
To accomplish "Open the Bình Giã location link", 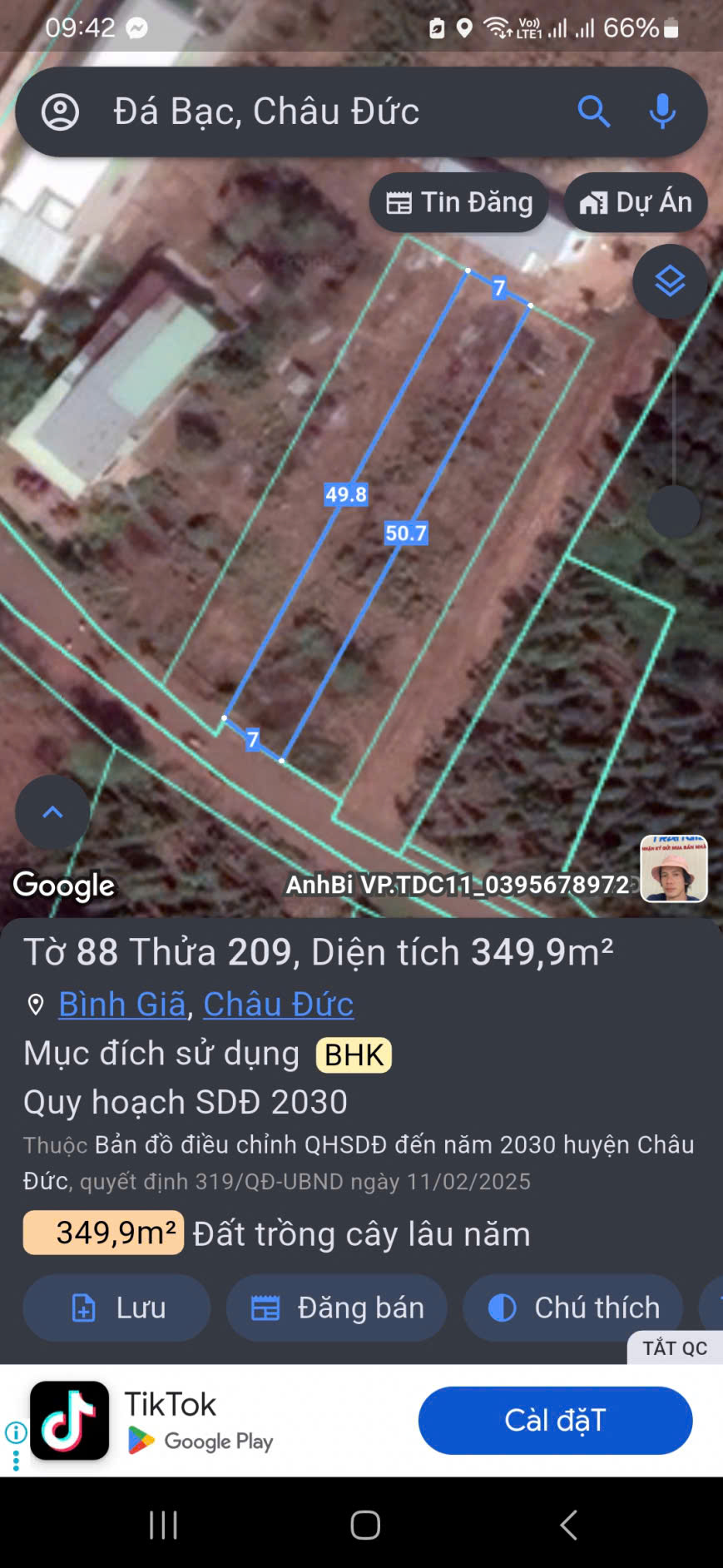I will pos(122,1005).
